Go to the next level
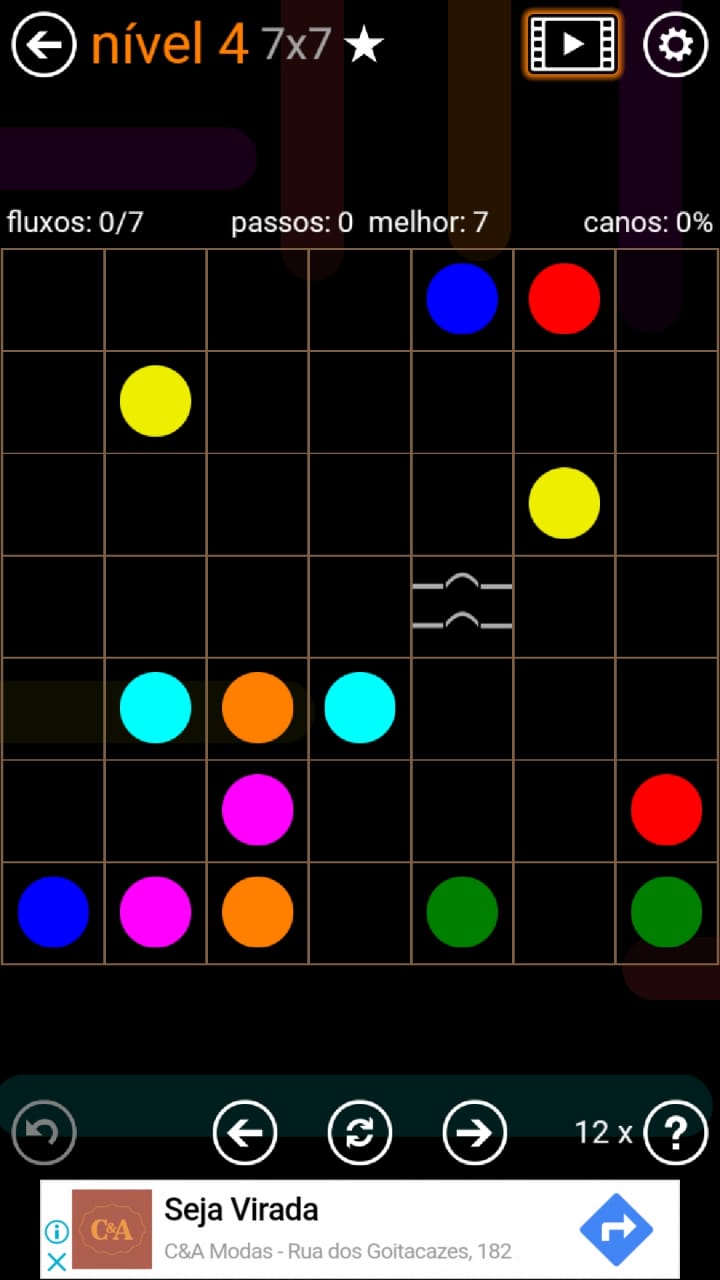Viewport: 720px width, 1280px height. pos(475,1133)
